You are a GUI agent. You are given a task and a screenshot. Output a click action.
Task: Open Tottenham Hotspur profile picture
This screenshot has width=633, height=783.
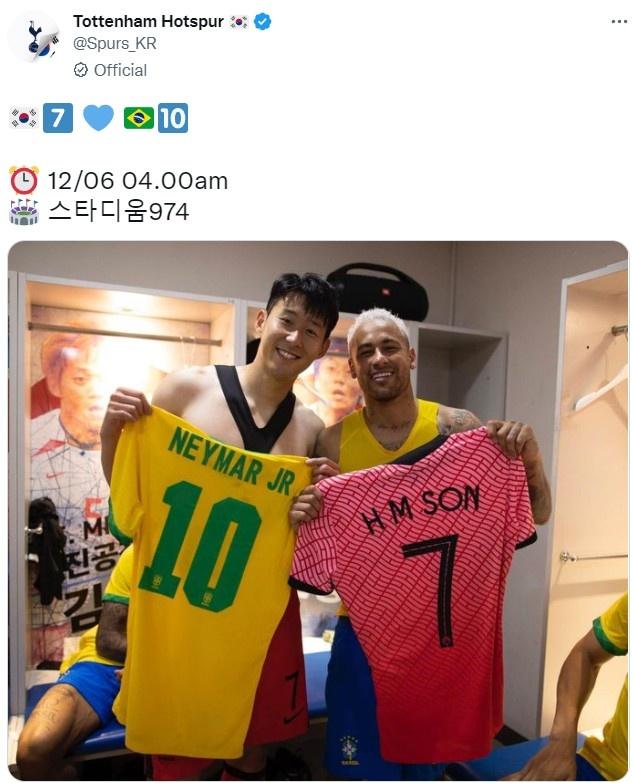(34, 39)
